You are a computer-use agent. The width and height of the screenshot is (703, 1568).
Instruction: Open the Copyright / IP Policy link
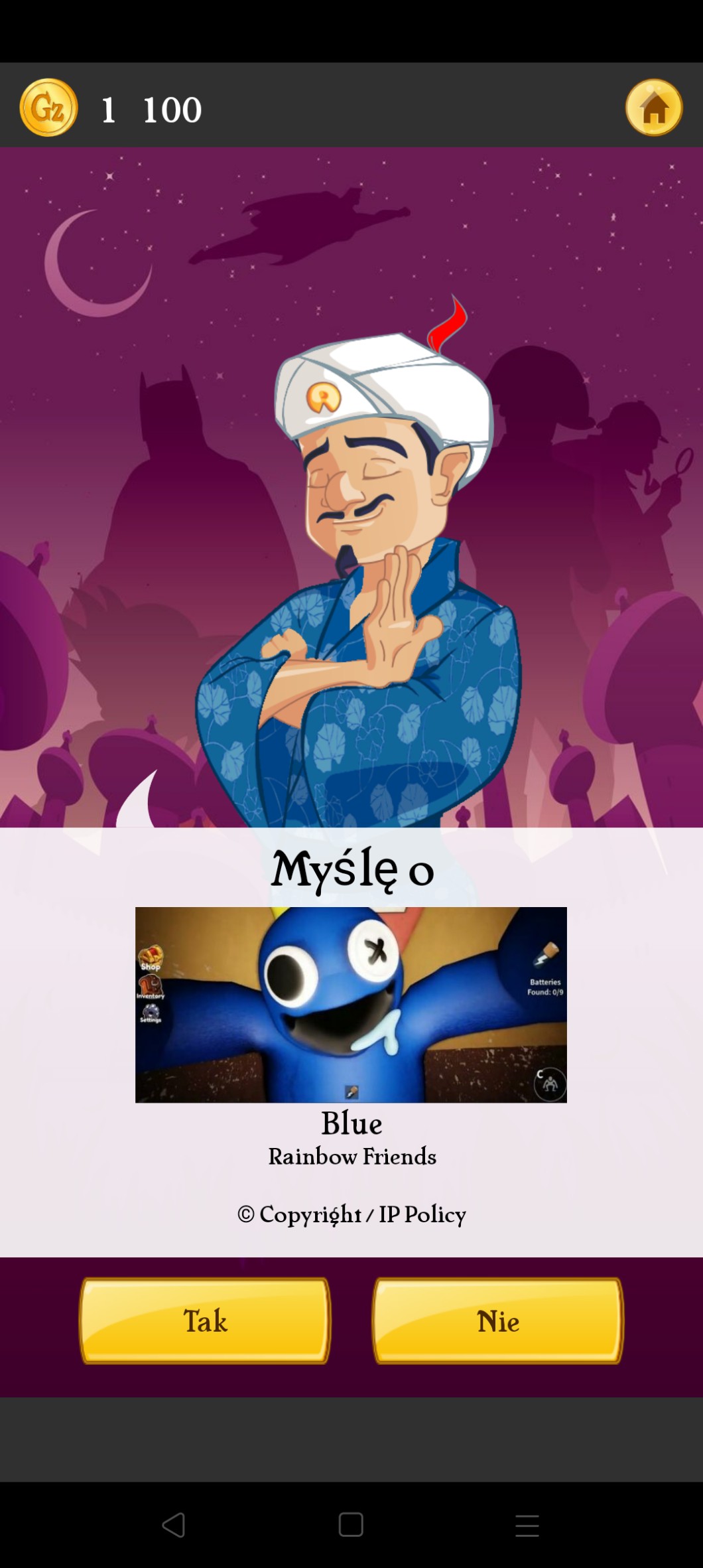[x=351, y=1214]
